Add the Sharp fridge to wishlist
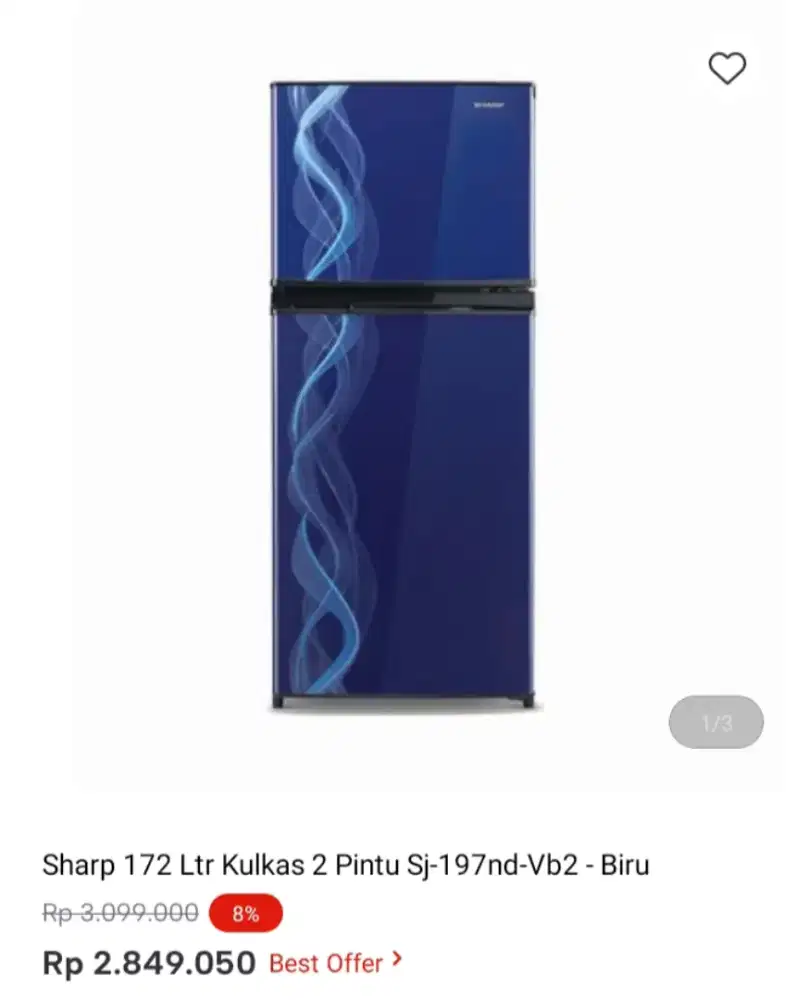Viewport: 796px width, 1000px height. [x=727, y=68]
